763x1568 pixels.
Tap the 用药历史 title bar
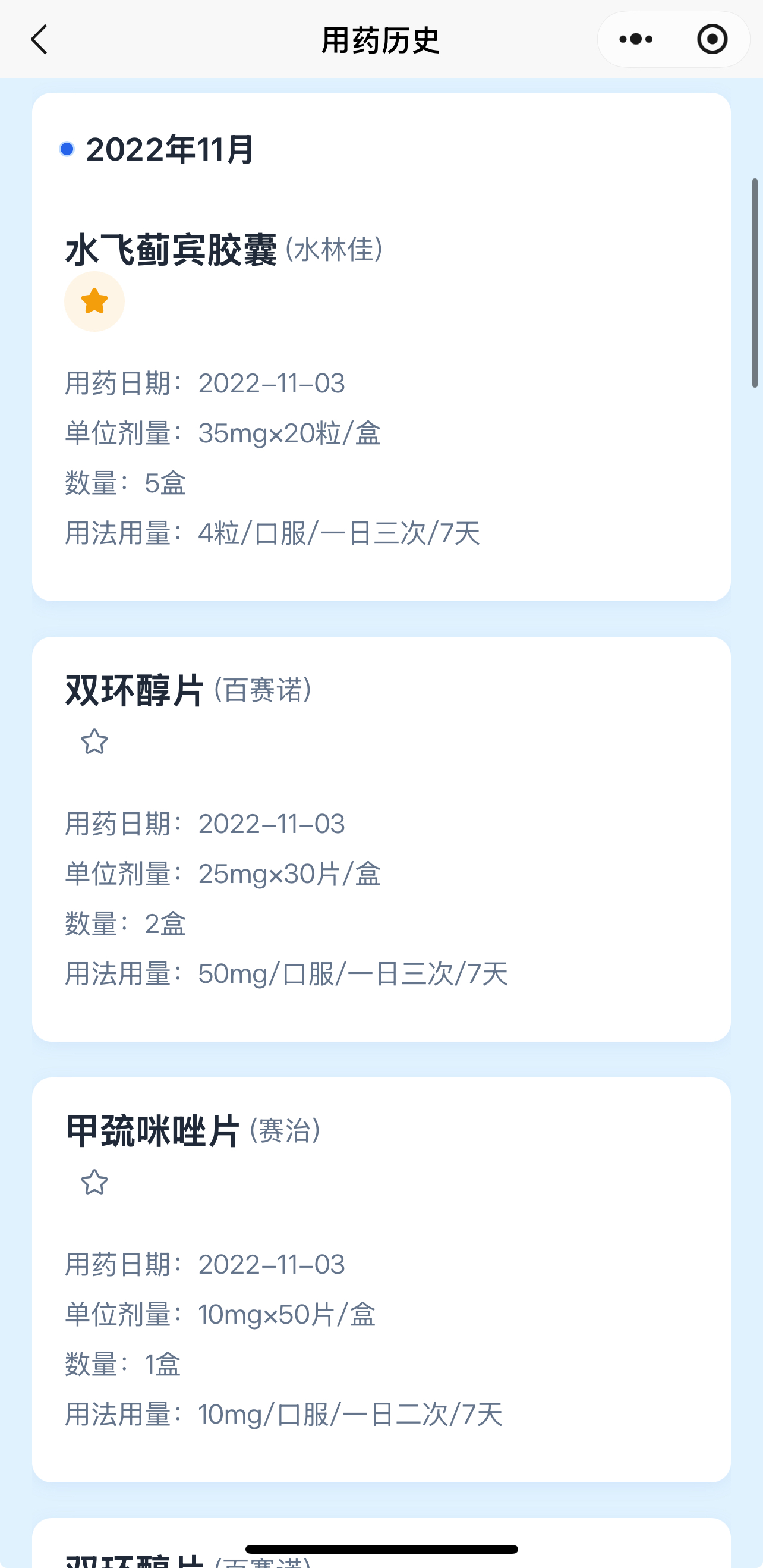point(381,39)
